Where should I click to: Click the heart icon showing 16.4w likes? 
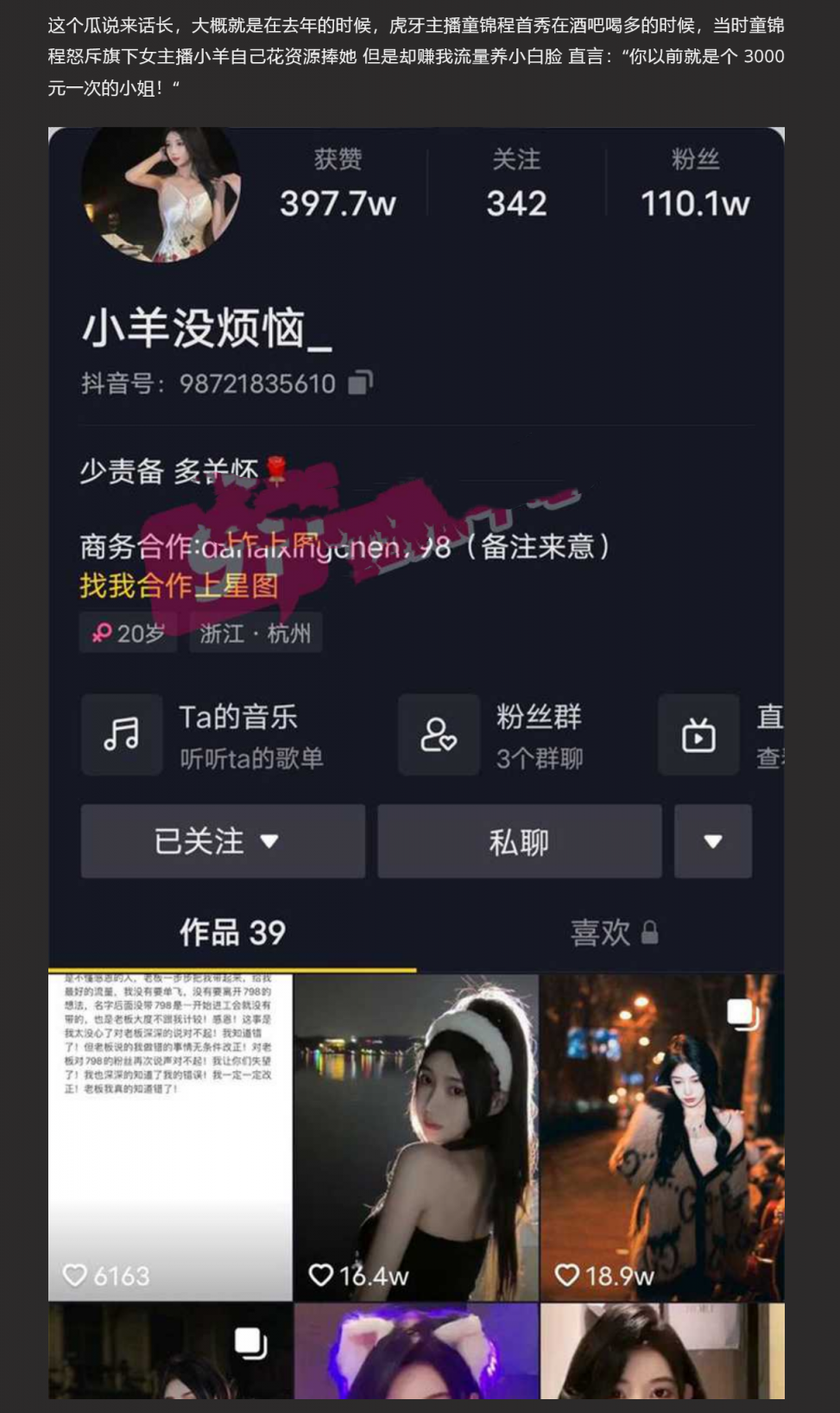click(323, 1274)
